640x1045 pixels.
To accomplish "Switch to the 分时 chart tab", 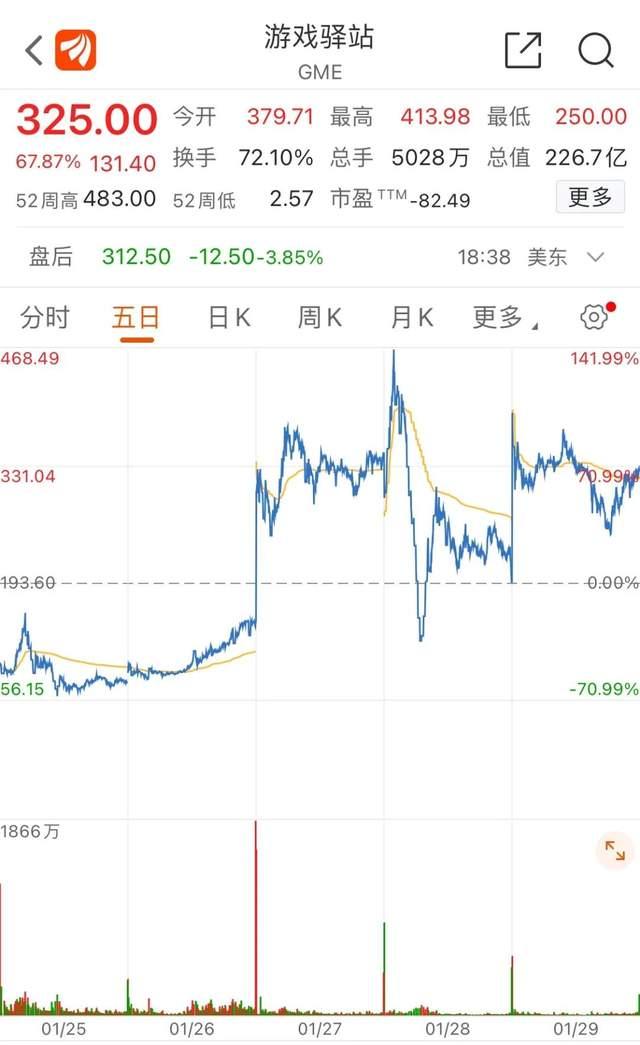I will [45, 317].
